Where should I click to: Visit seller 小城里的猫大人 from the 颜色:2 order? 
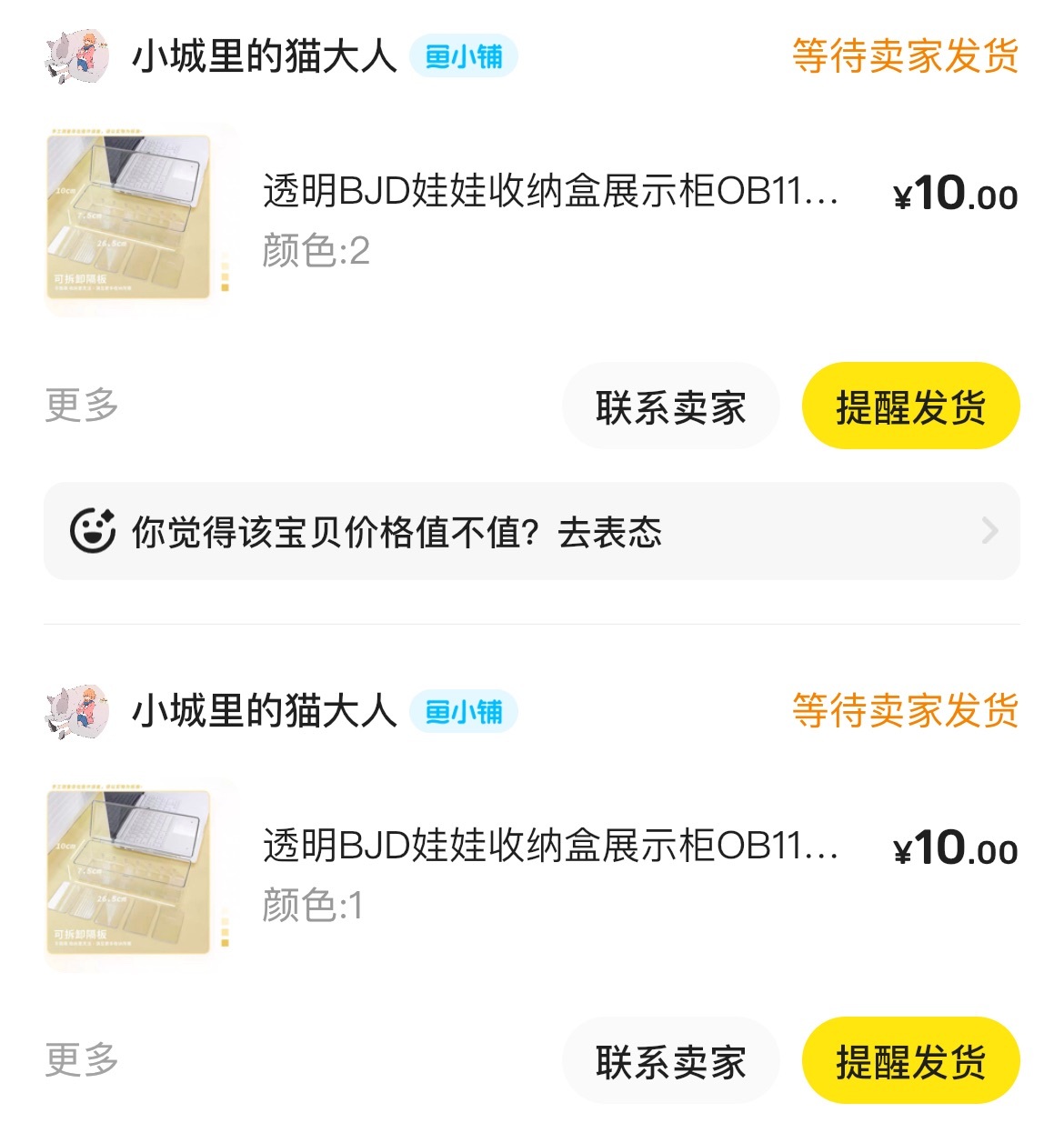coord(264,57)
